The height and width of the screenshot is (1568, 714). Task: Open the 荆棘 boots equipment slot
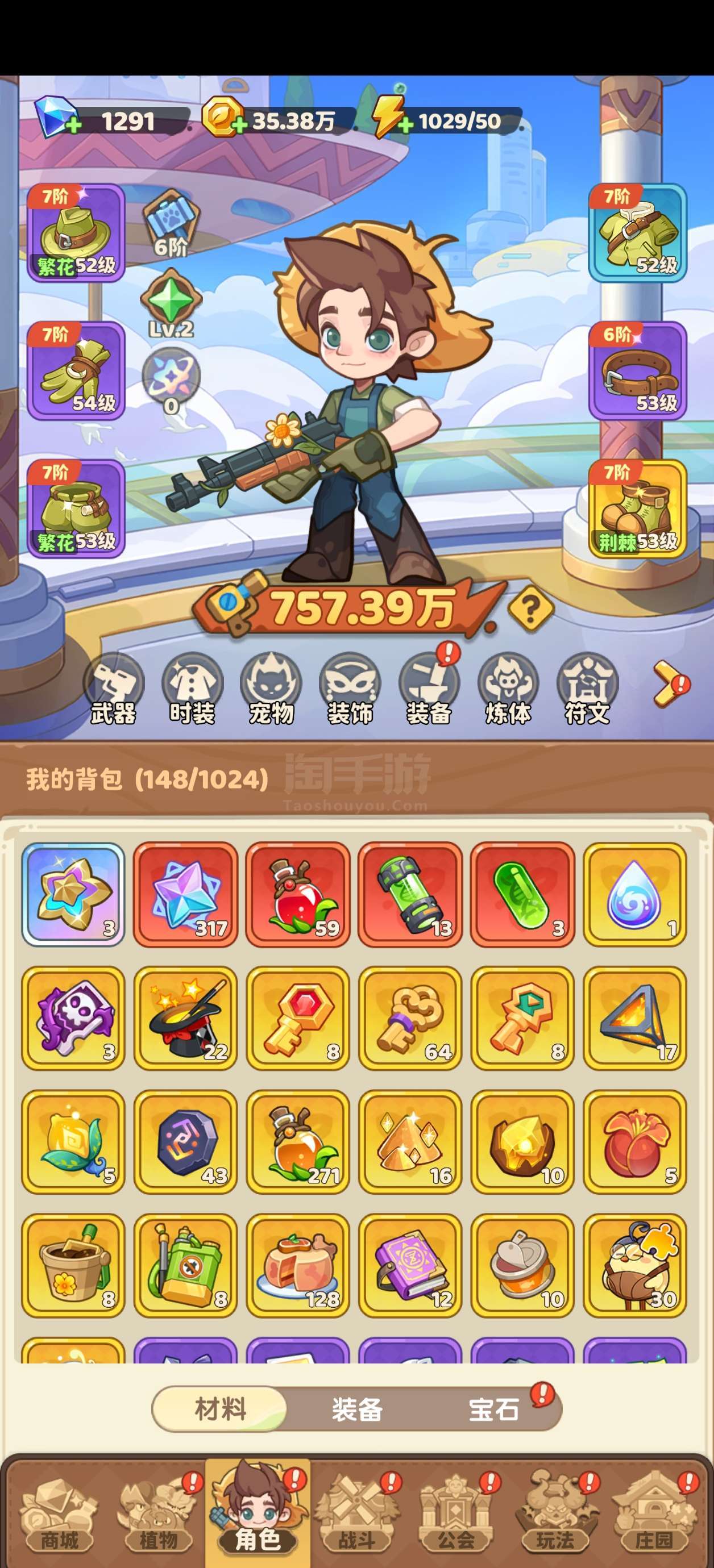(x=637, y=508)
